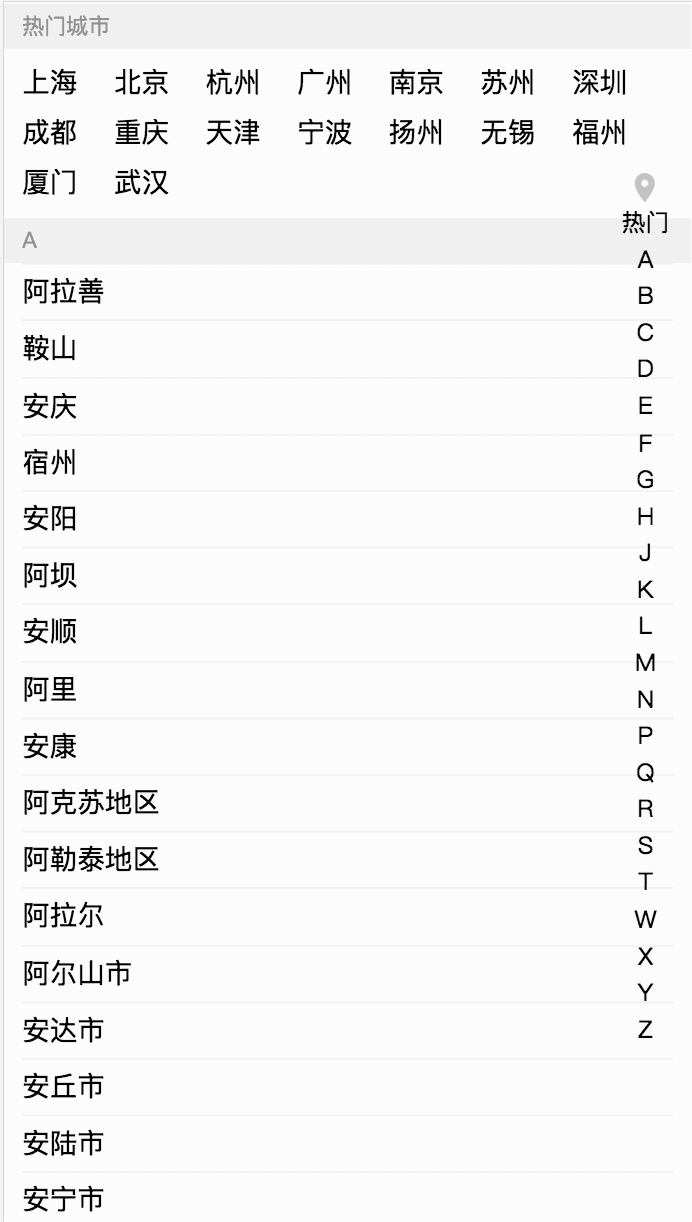Open the 阿拉善 city row
The image size is (692, 1222).
coord(64,292)
